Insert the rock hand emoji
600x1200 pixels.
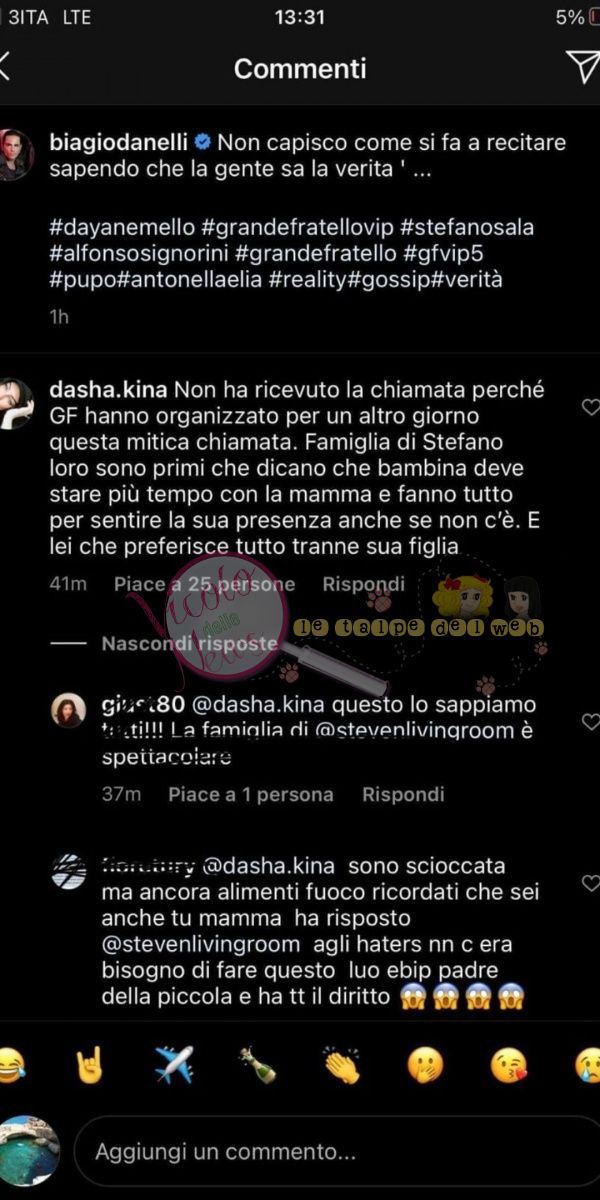tap(90, 1065)
